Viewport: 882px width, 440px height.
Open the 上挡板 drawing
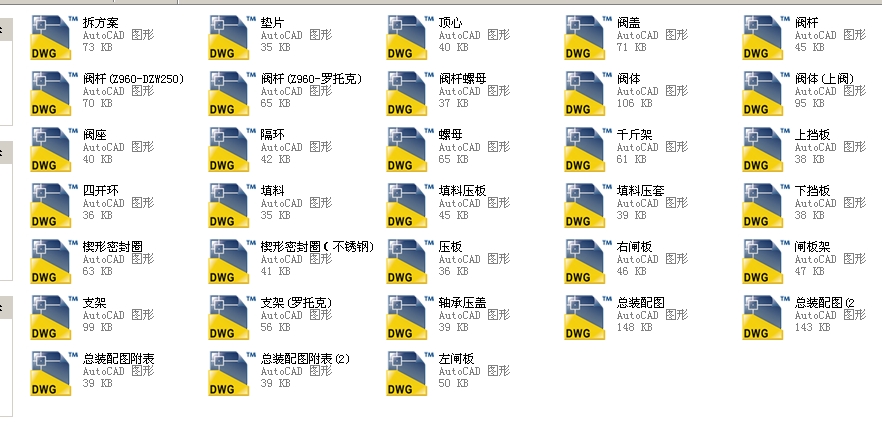click(x=764, y=148)
